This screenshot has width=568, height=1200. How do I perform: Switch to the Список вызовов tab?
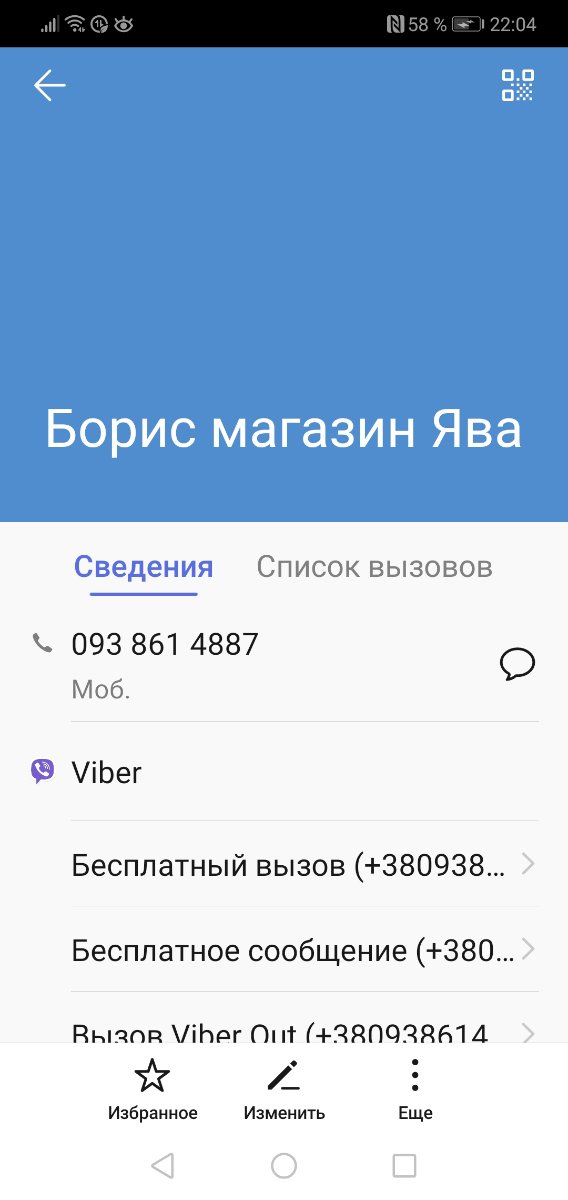pyautogui.click(x=375, y=567)
